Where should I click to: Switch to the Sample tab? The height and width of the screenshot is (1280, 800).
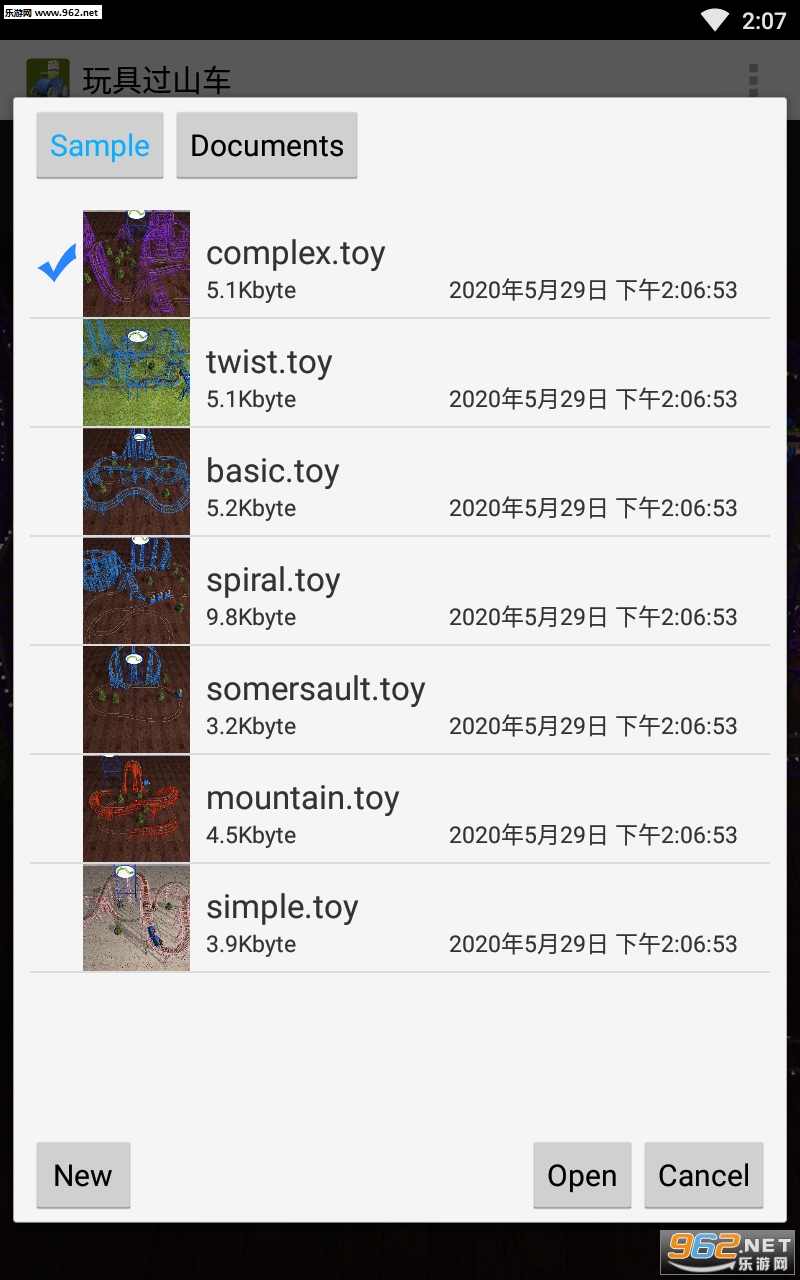click(x=99, y=146)
